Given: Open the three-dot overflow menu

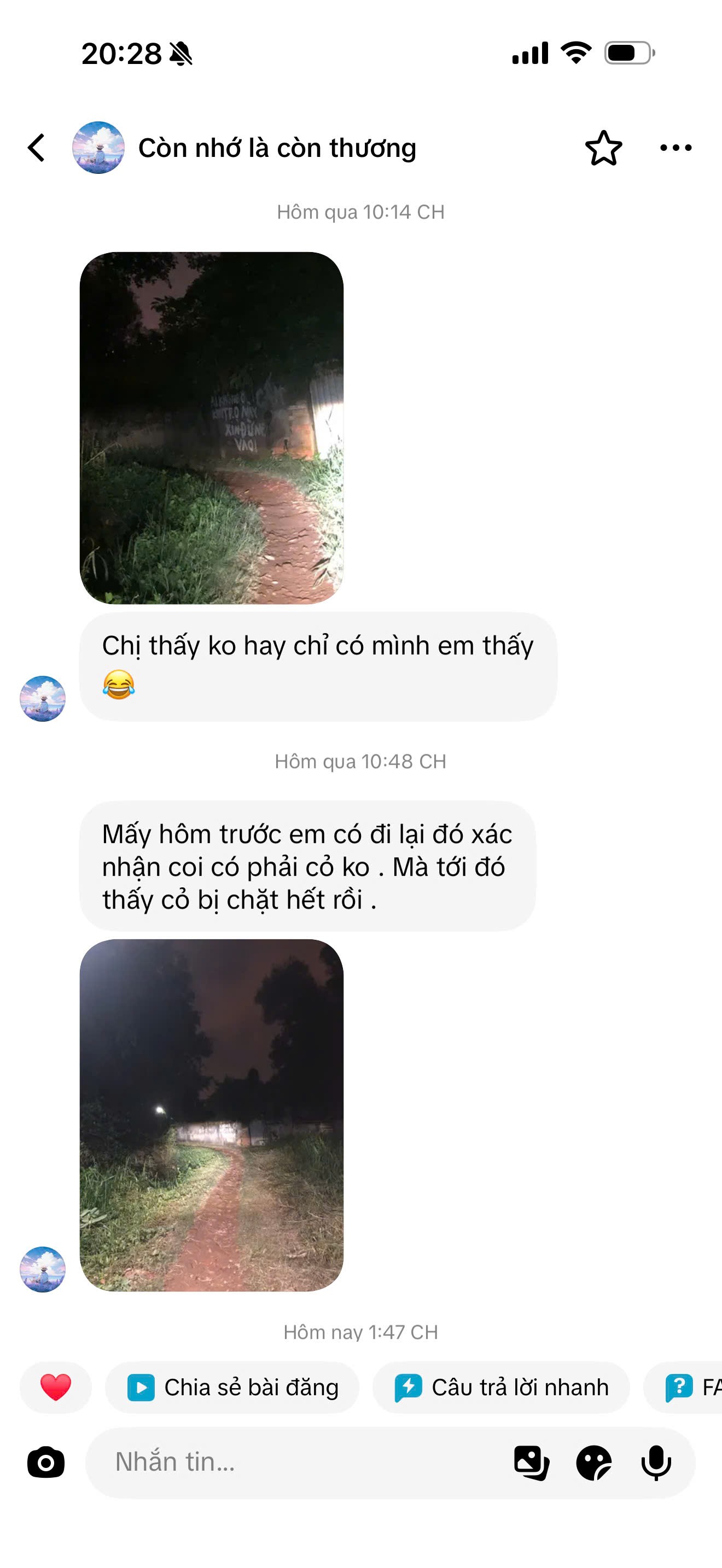Looking at the screenshot, I should [x=676, y=148].
